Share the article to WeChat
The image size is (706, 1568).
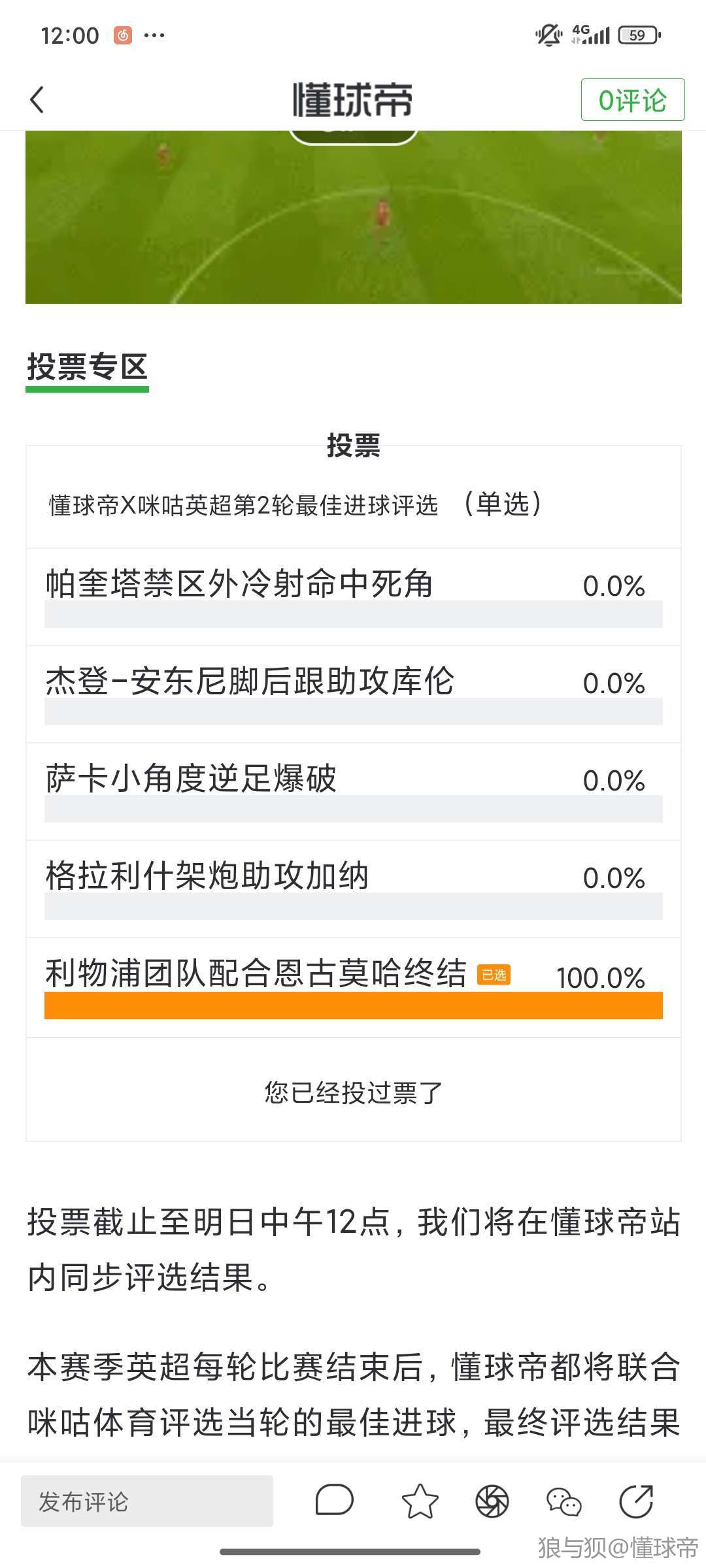tap(563, 1501)
